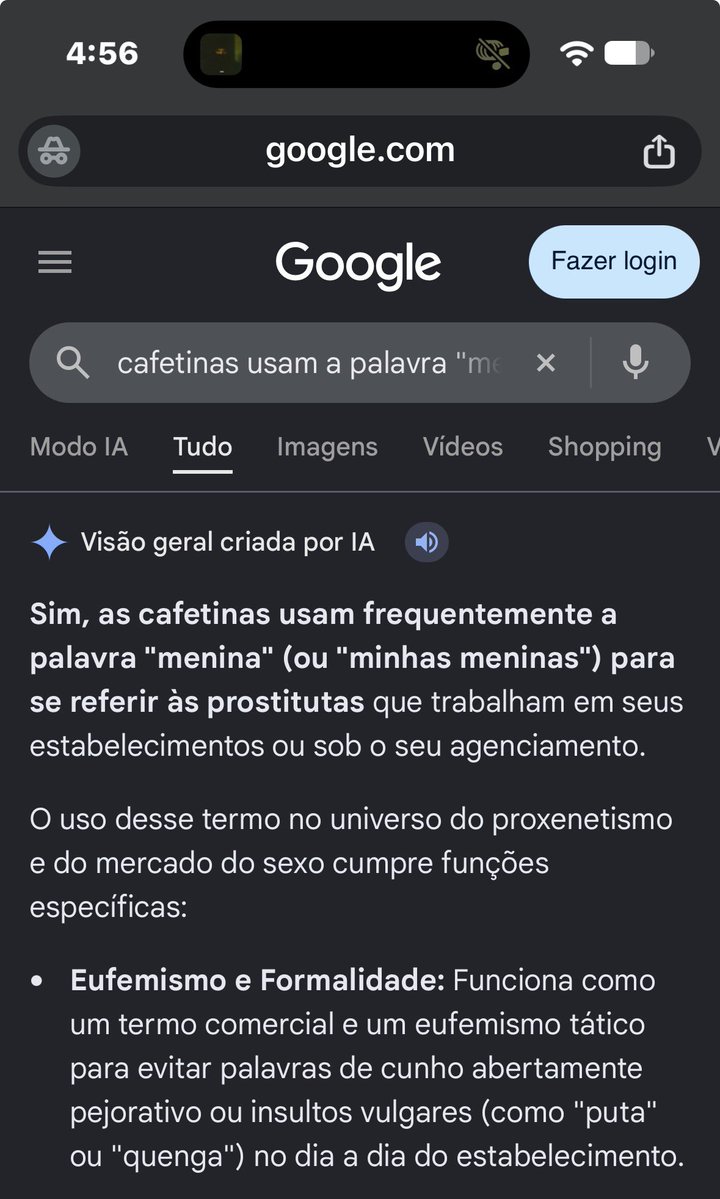The width and height of the screenshot is (720, 1199).
Task: Edit the search query field
Action: pyautogui.click(x=309, y=363)
